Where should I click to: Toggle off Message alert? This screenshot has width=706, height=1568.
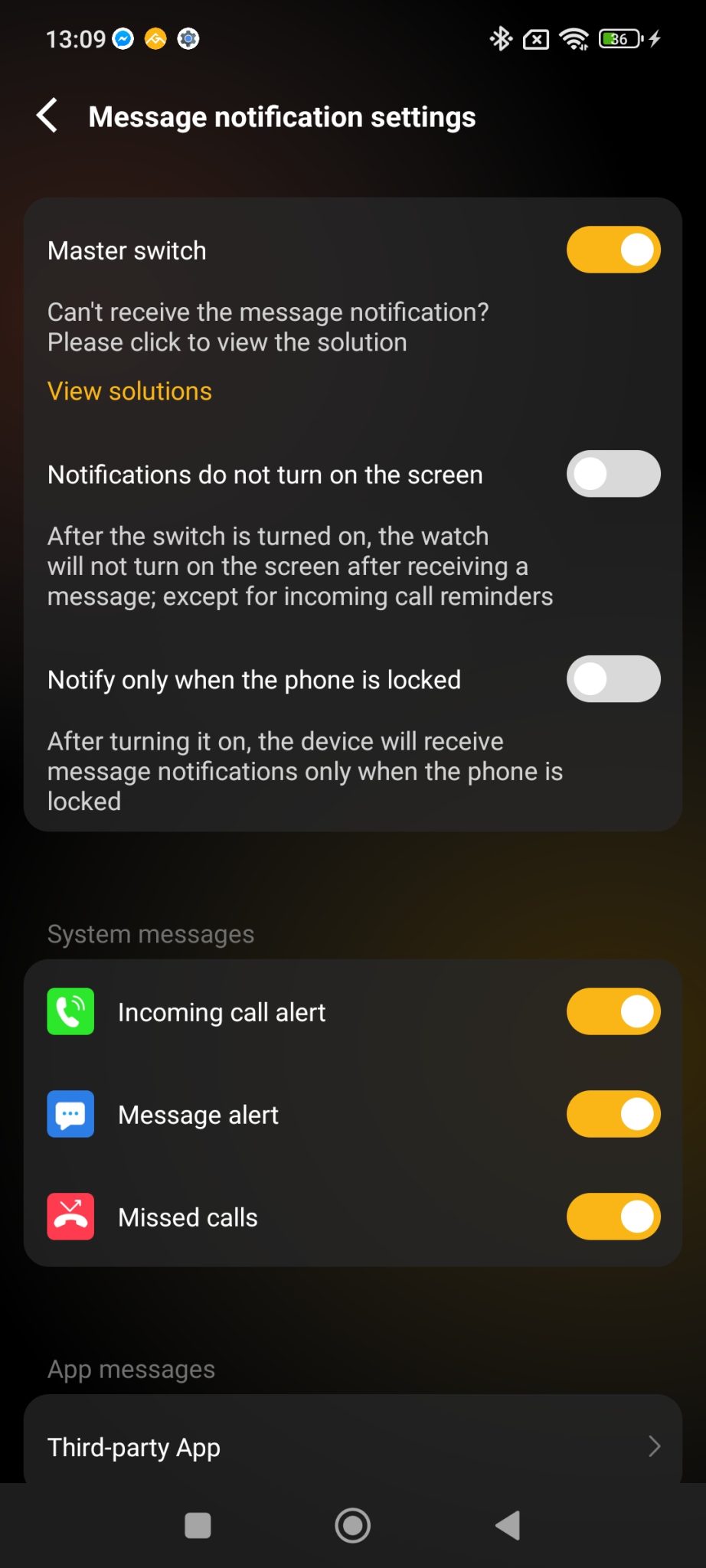613,1114
